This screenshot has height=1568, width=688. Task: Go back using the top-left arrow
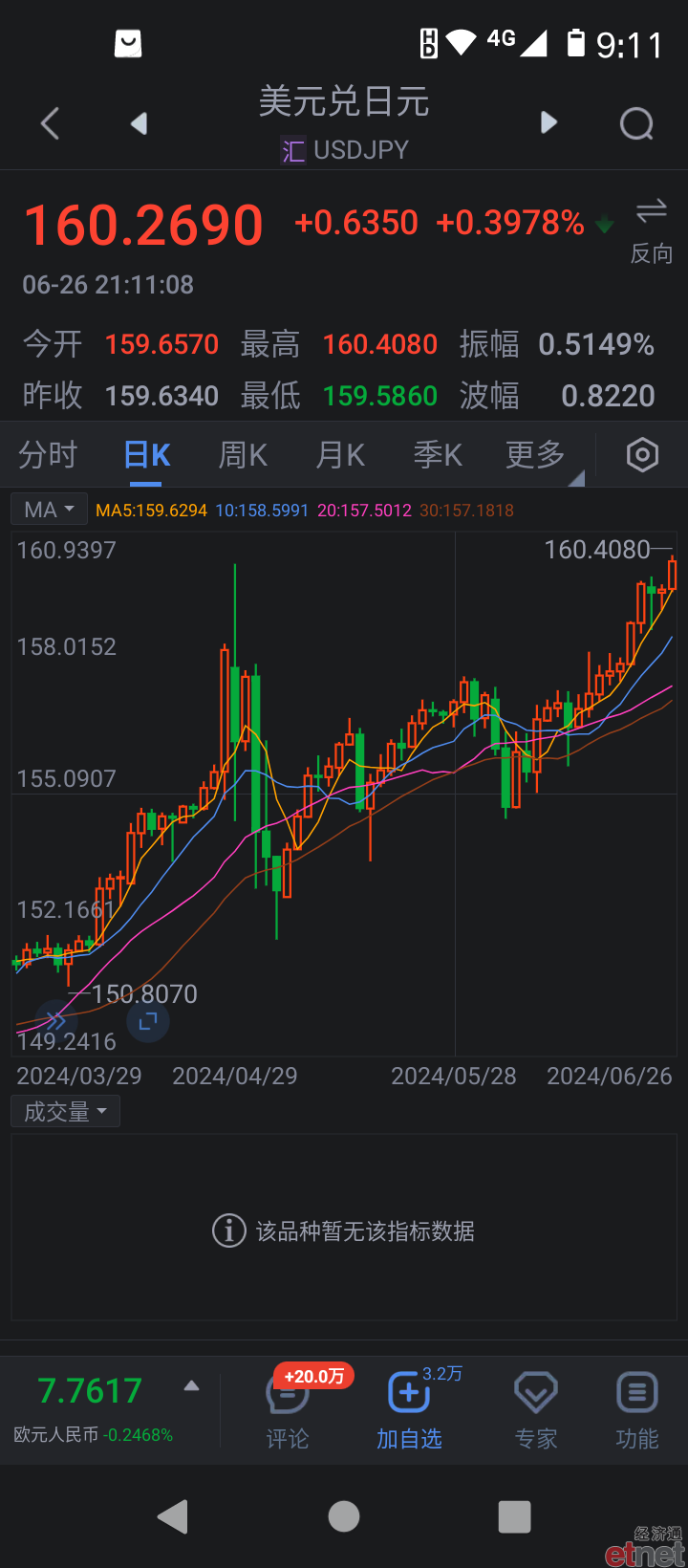pyautogui.click(x=51, y=123)
